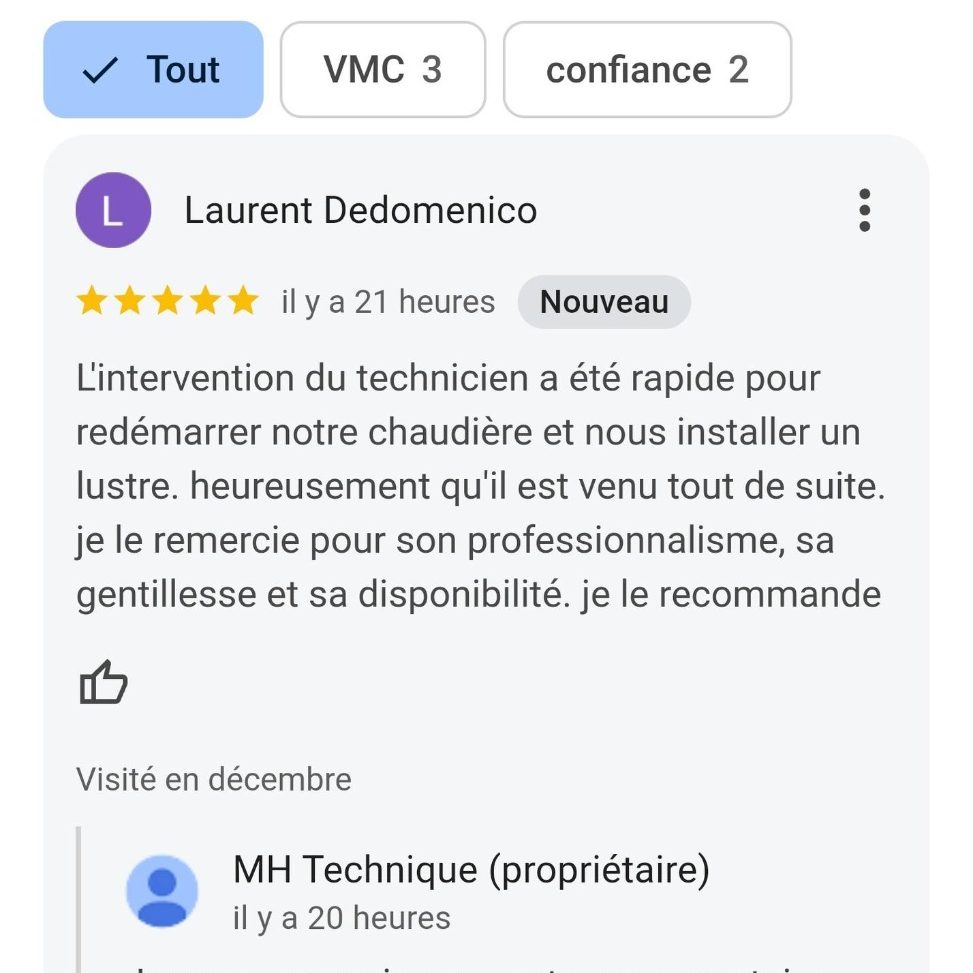The width and height of the screenshot is (973, 973).
Task: Open Laurent Dedomenico's profile
Action: [360, 211]
